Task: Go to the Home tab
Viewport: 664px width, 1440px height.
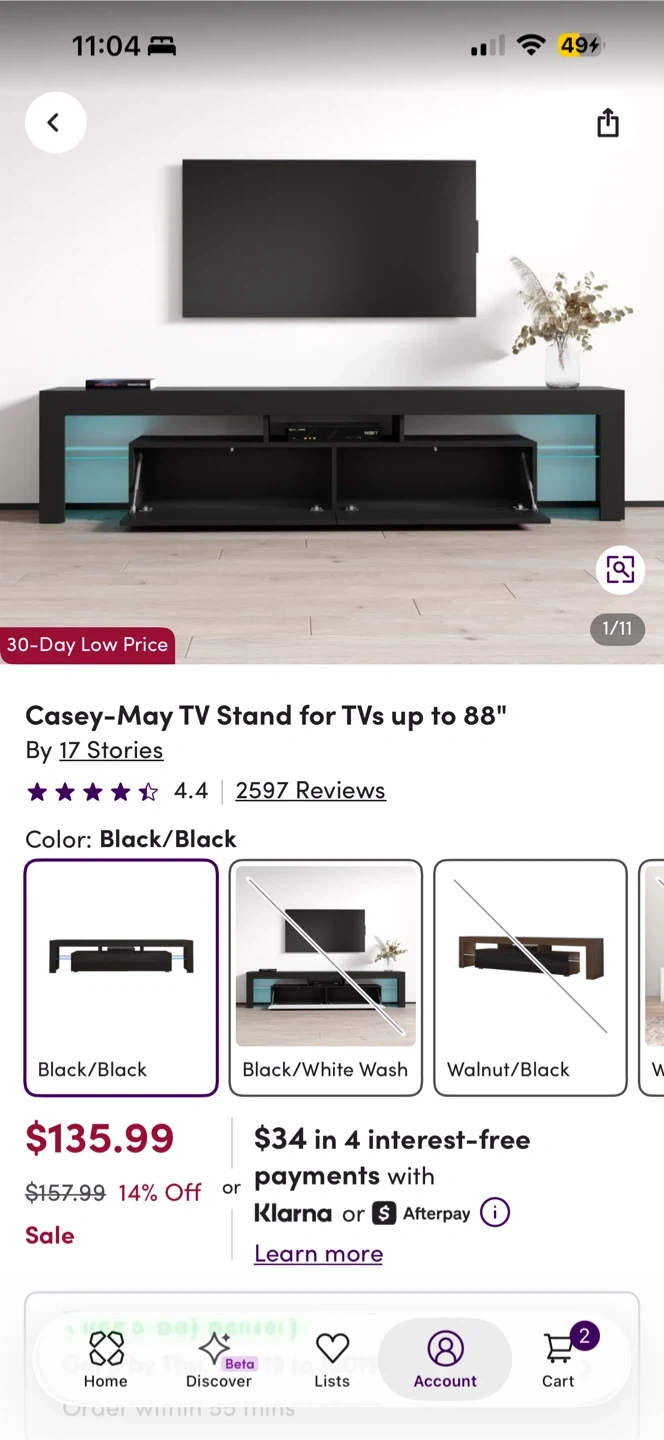Action: pos(106,1360)
